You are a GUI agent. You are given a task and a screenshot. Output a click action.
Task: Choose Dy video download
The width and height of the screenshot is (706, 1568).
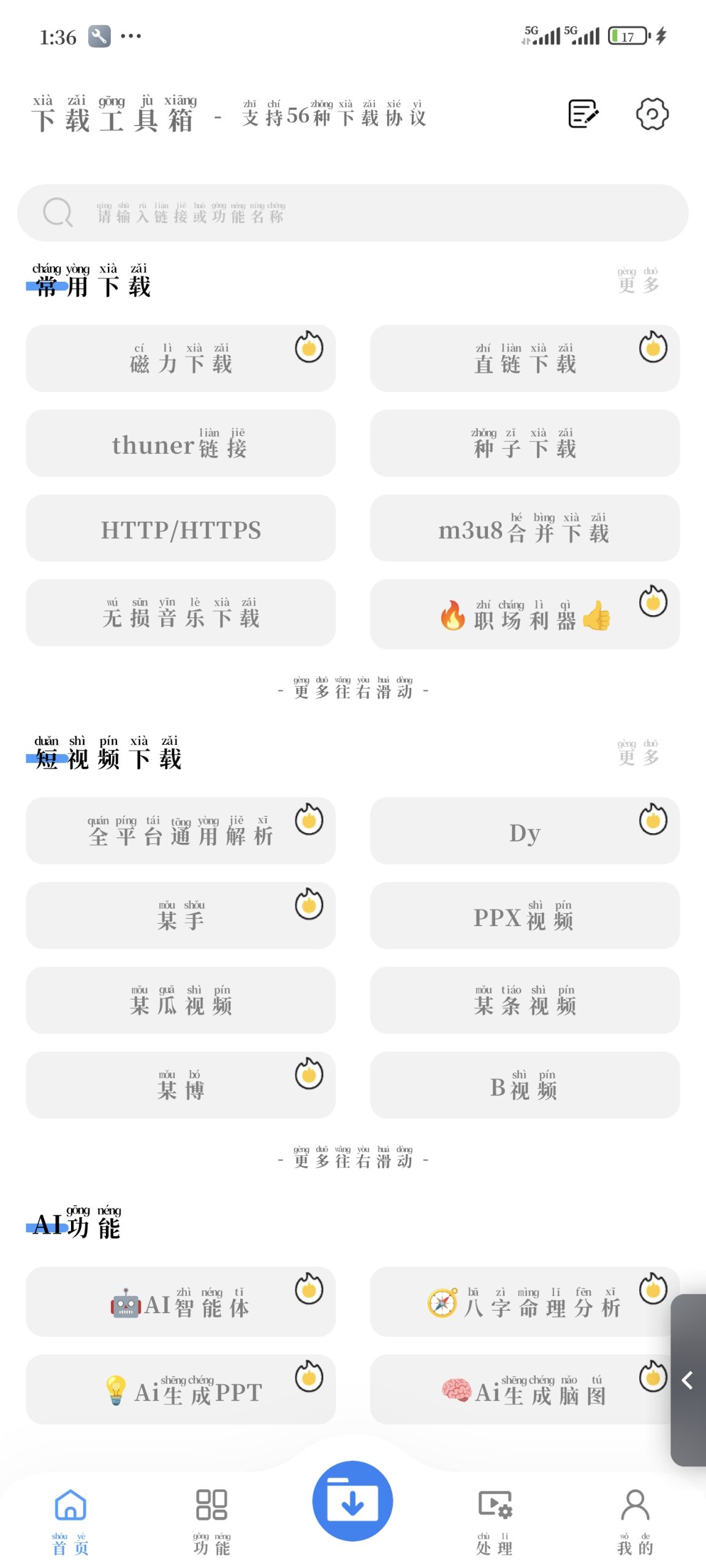pos(524,831)
